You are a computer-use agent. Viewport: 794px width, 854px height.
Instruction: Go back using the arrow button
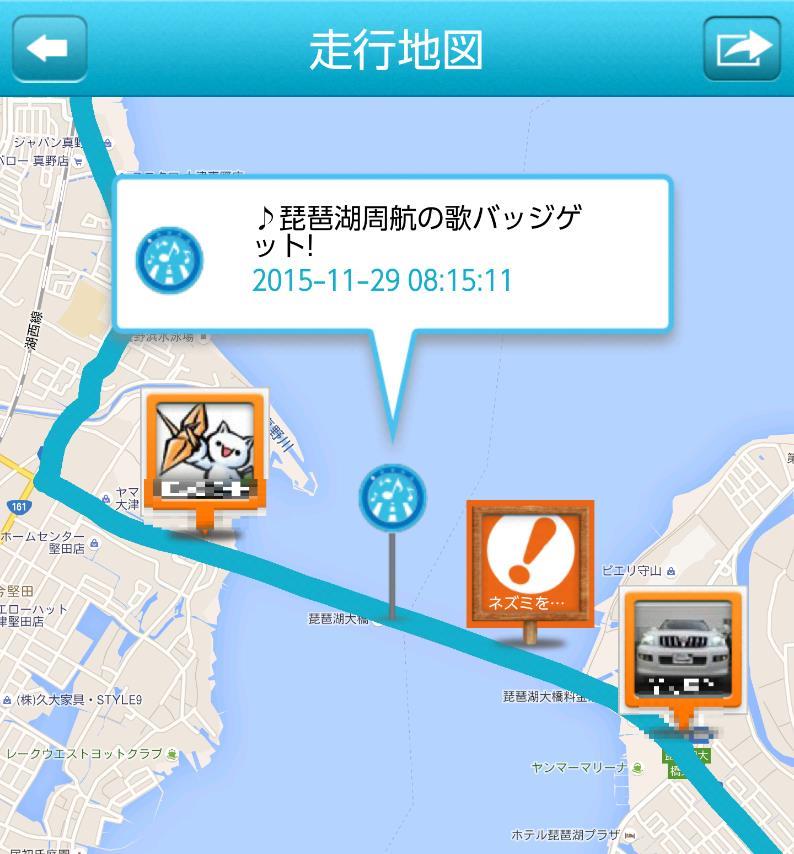pyautogui.click(x=48, y=47)
